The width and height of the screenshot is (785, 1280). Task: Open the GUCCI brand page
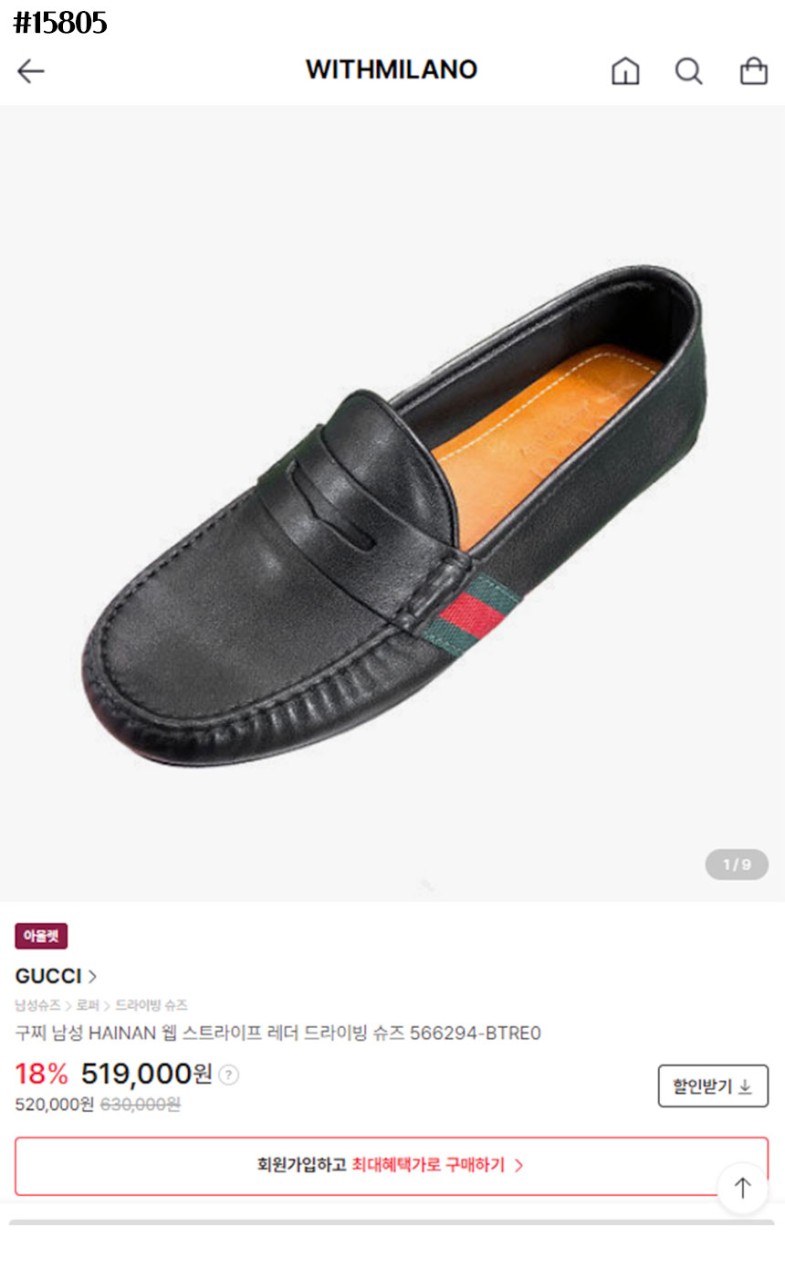tap(56, 976)
